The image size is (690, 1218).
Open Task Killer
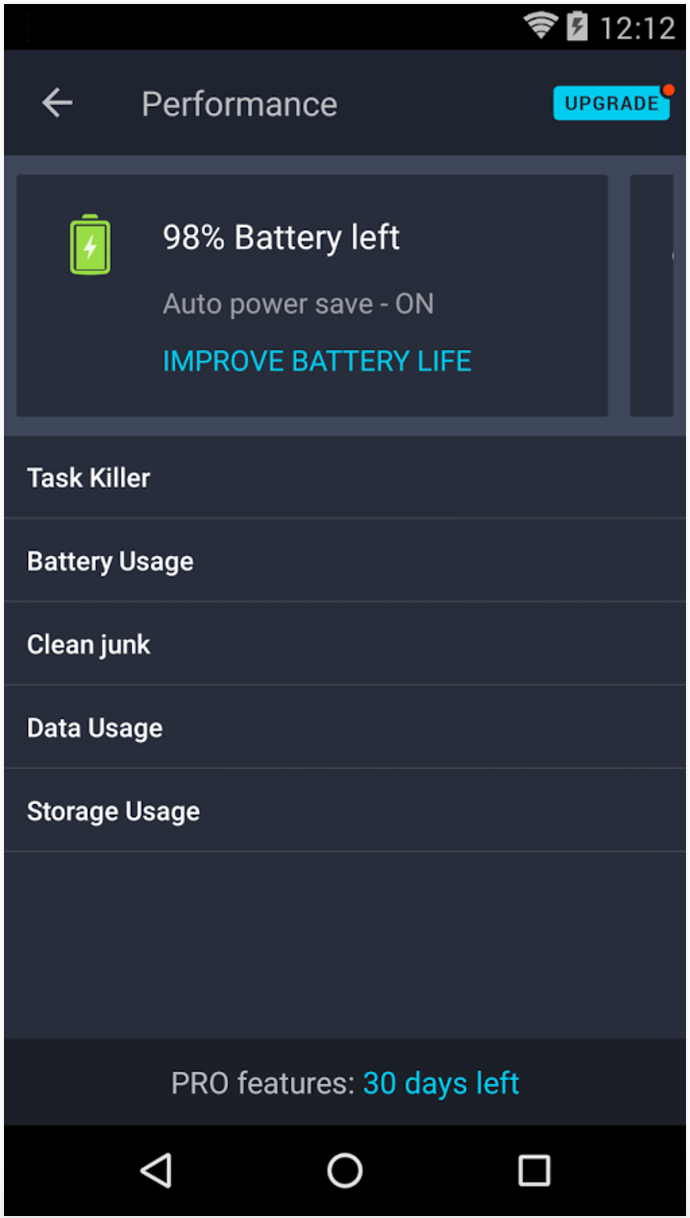(345, 477)
